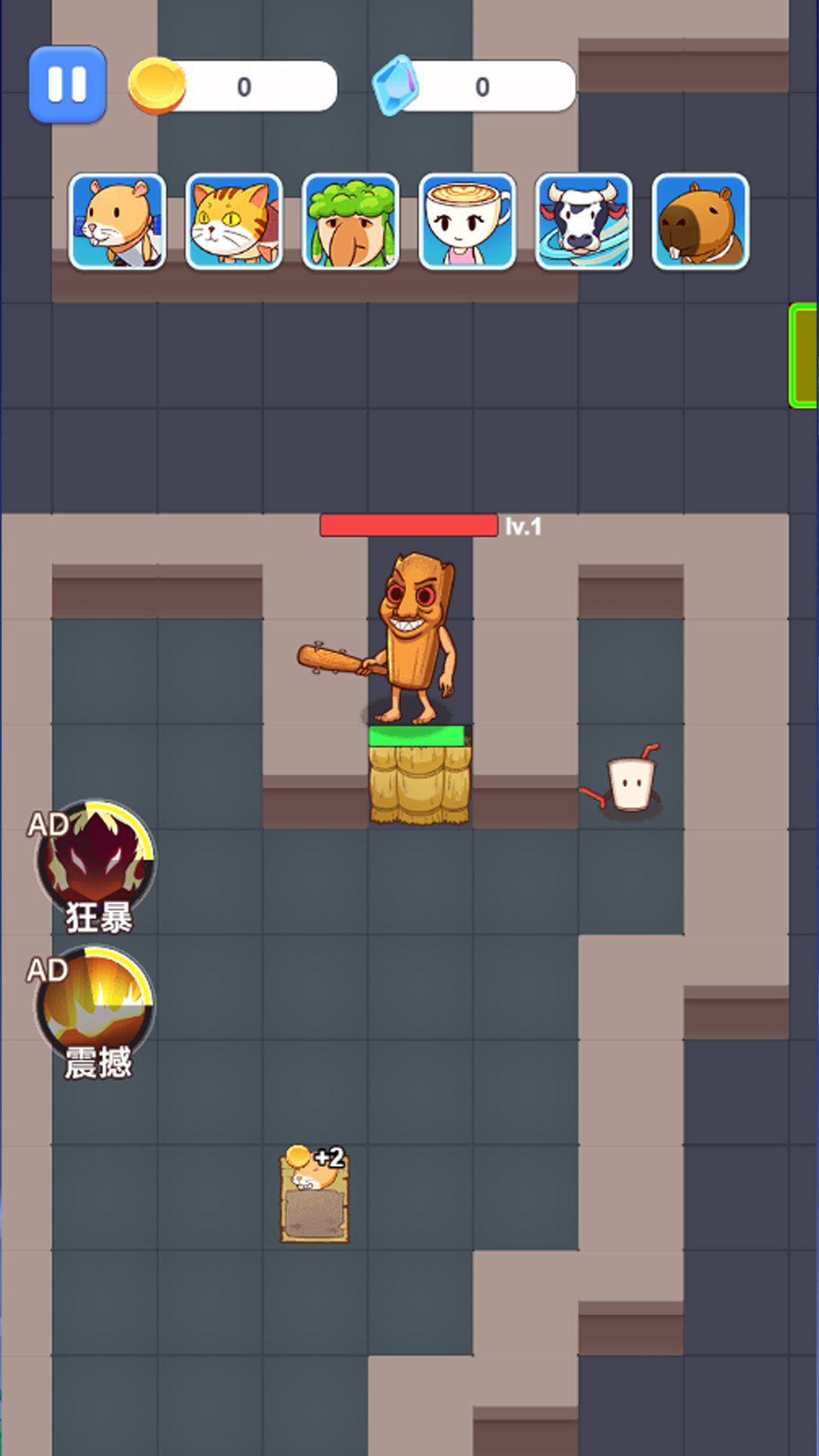
Task: Pause the game
Action: [x=67, y=84]
